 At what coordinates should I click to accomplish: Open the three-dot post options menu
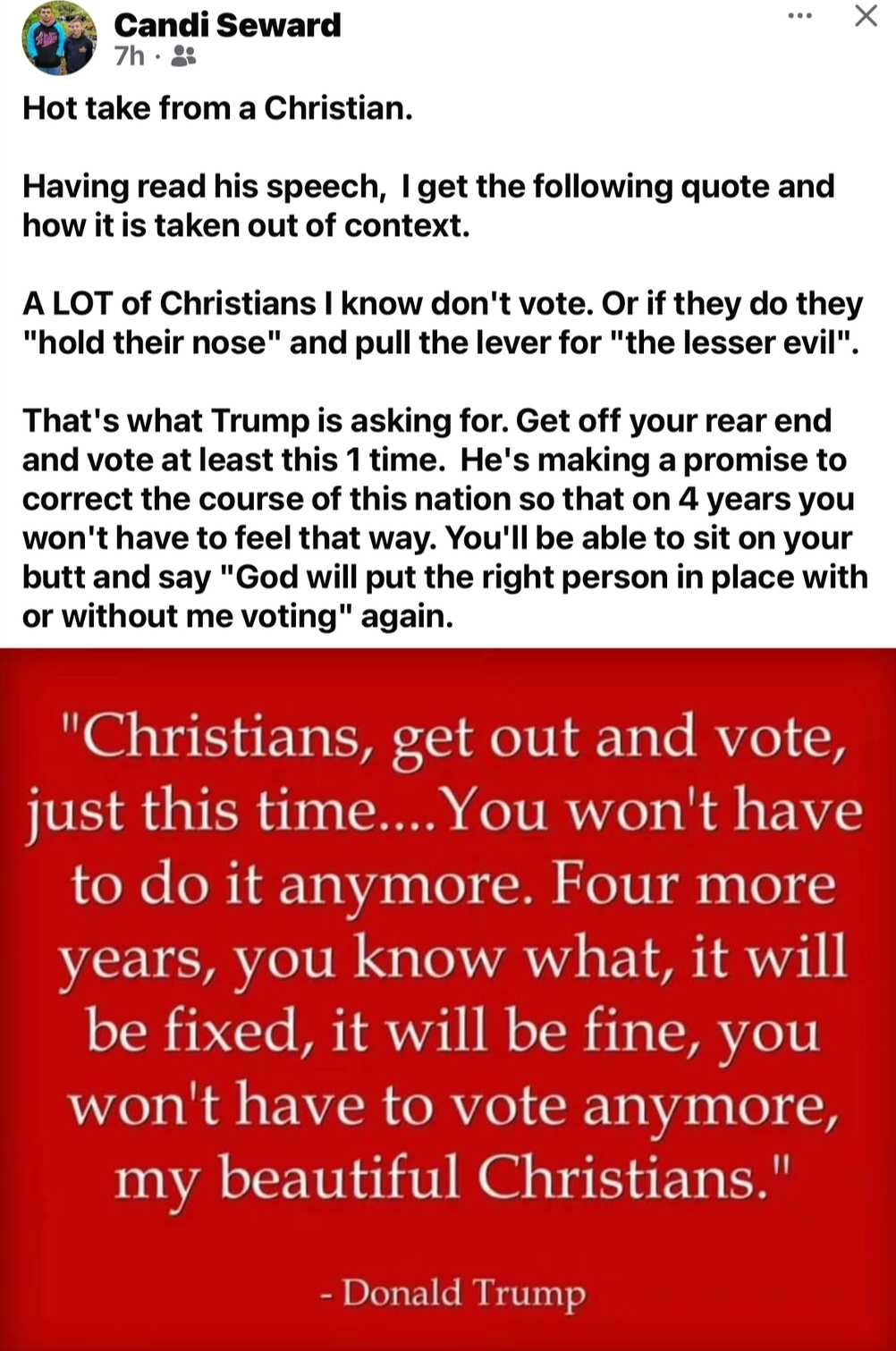[x=799, y=16]
